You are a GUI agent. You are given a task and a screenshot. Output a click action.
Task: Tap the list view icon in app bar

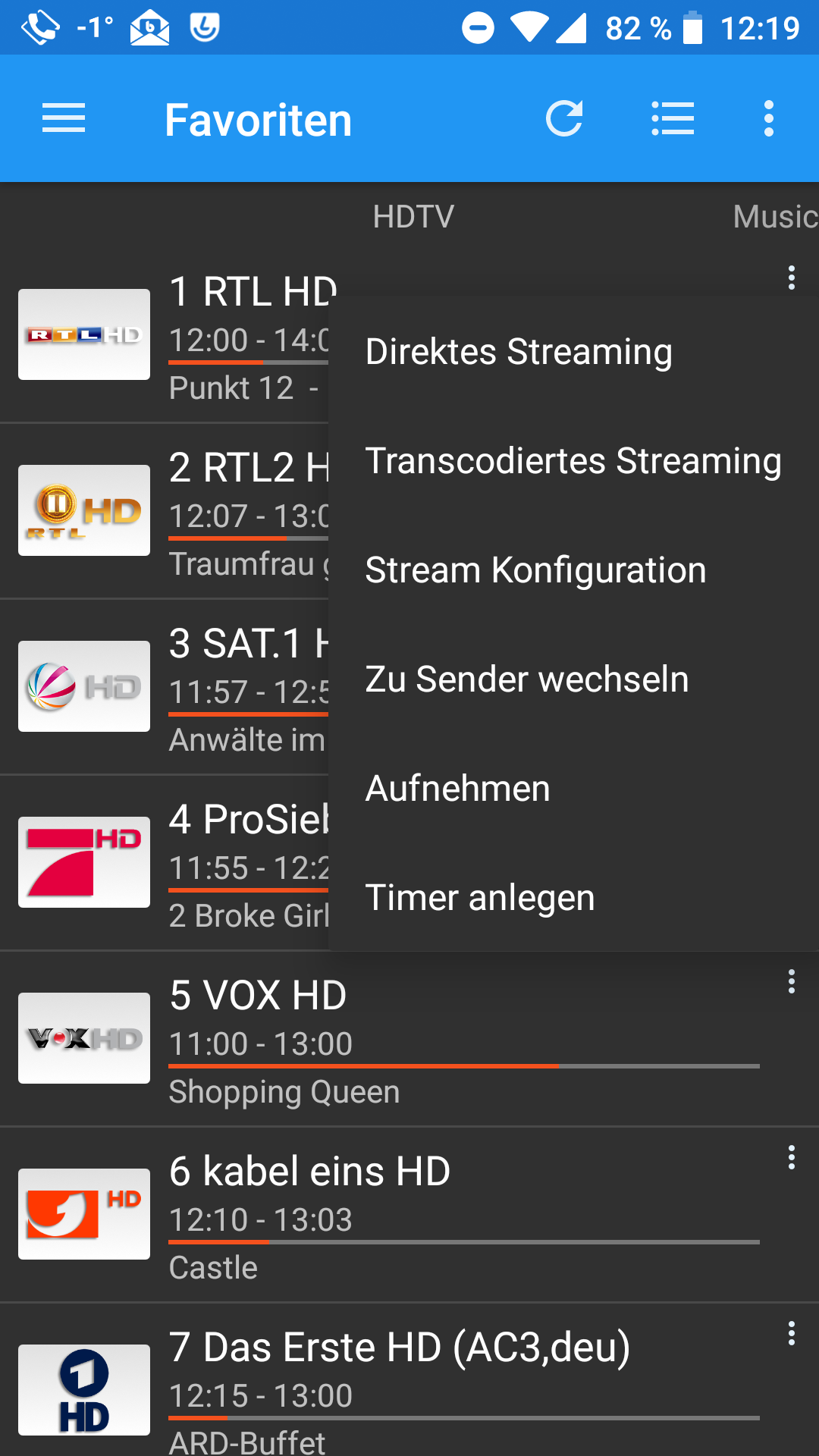pos(673,119)
